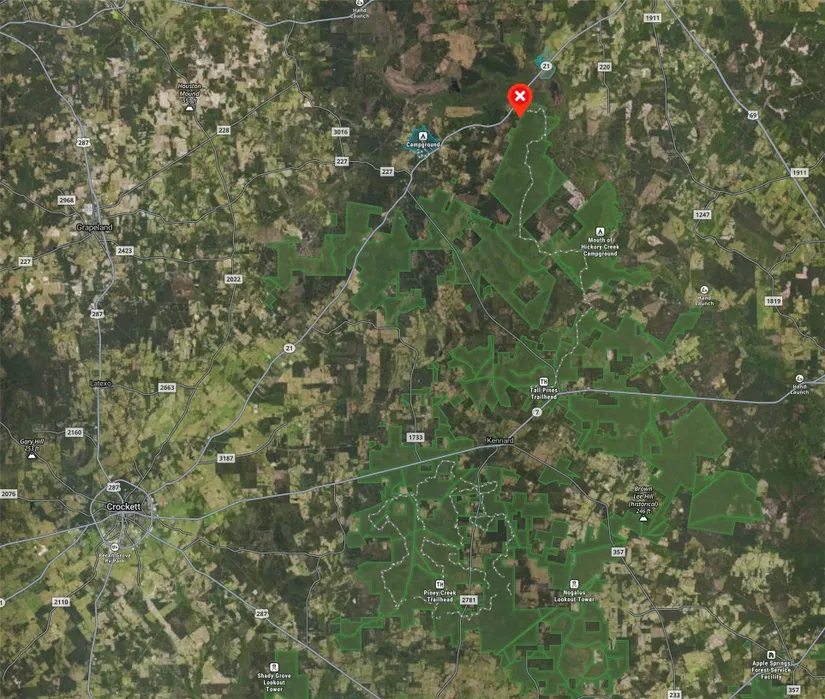Select the Piney Creek Trailhead marker
Image resolution: width=825 pixels, height=699 pixels.
tap(439, 583)
